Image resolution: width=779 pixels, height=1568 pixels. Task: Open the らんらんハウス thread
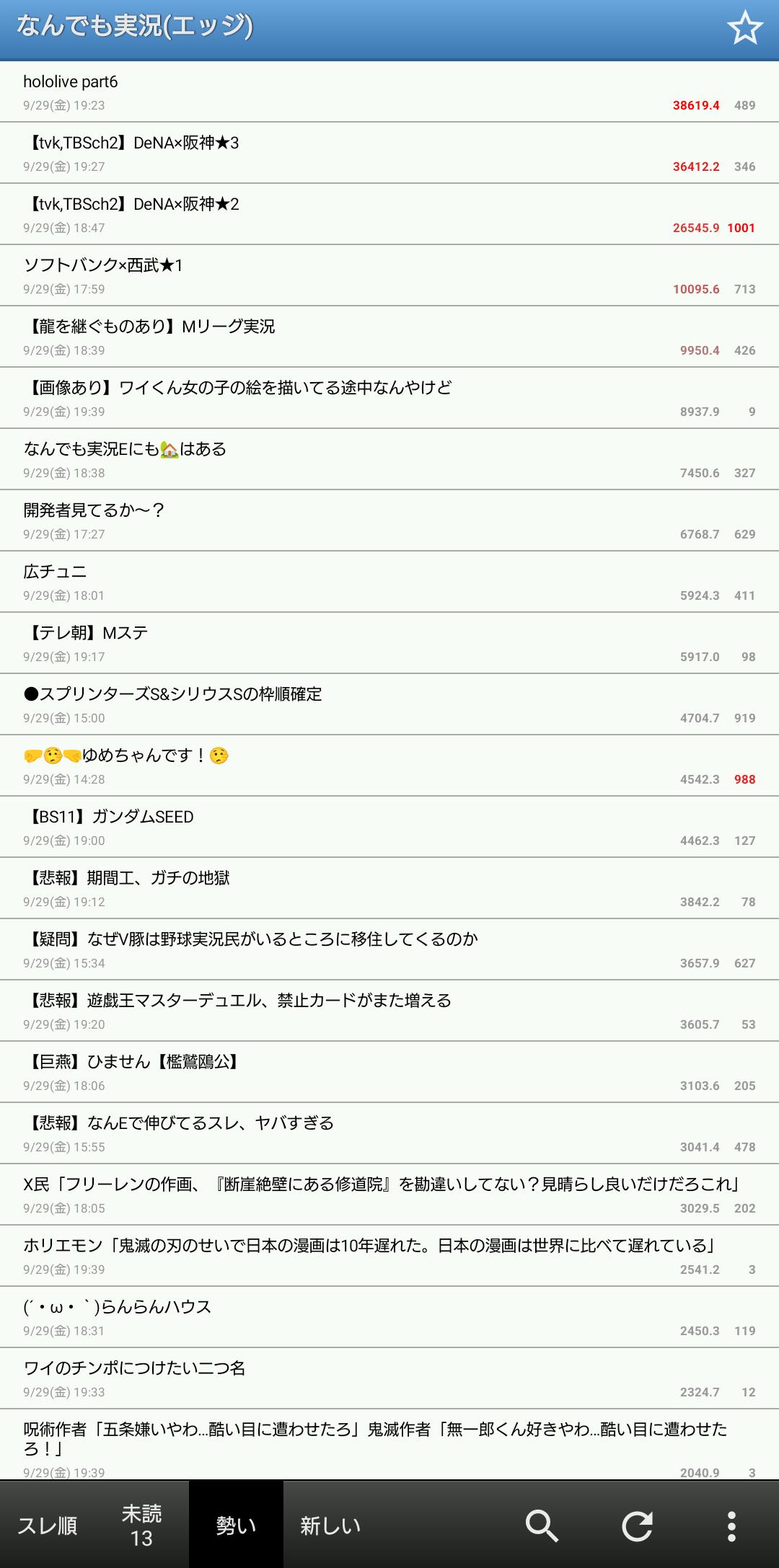click(389, 1317)
